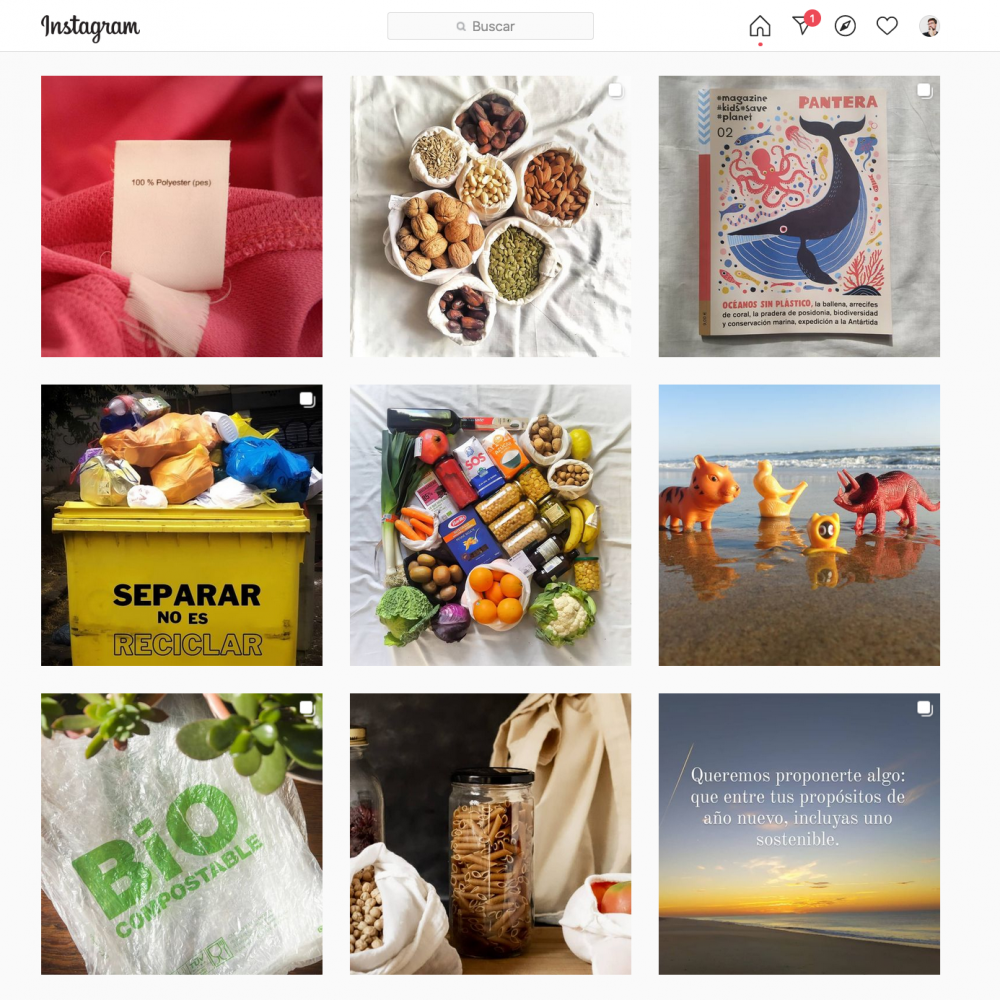The image size is (1000, 1000).
Task: Open the Pantera magazine post
Action: [799, 216]
